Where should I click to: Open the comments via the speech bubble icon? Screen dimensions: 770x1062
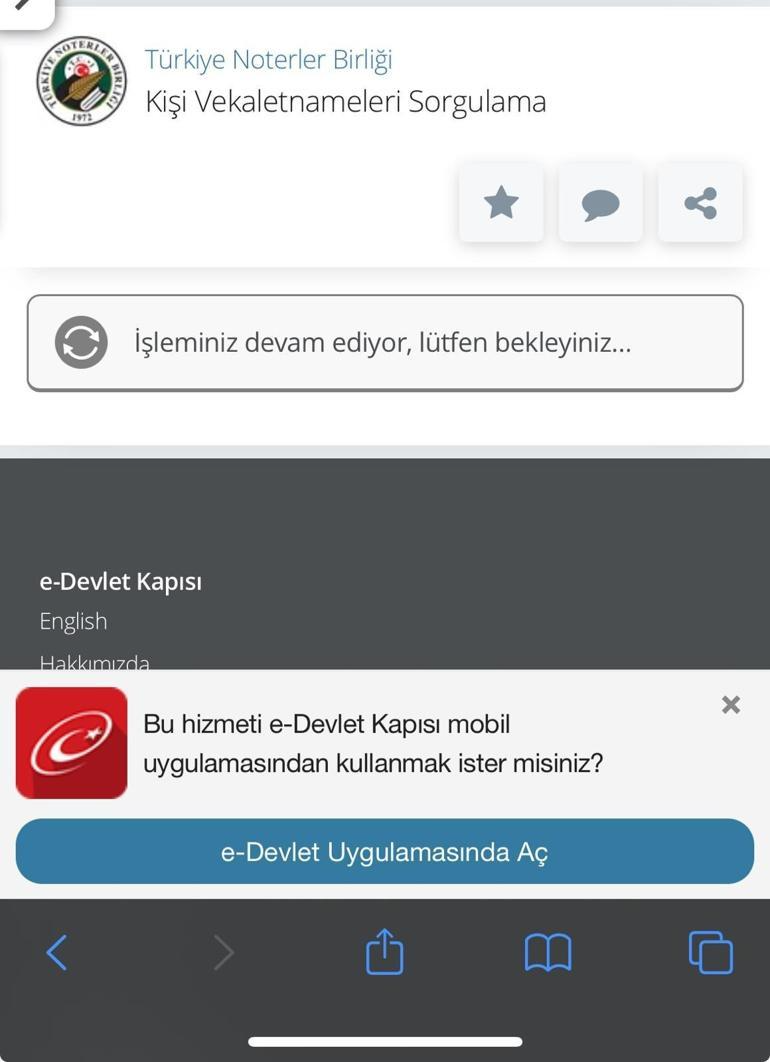click(600, 202)
